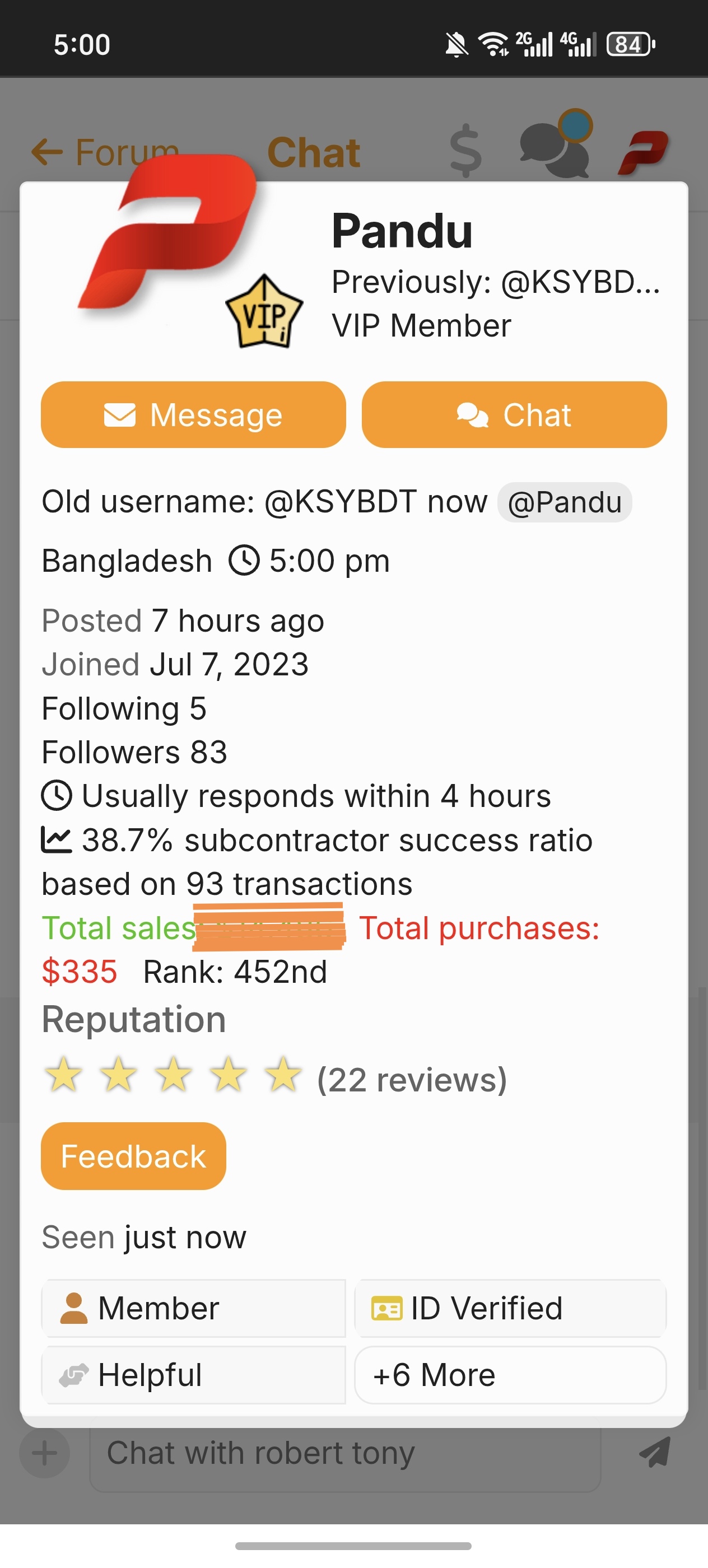The width and height of the screenshot is (708, 1568).
Task: Send the chat message
Action: 655,1453
